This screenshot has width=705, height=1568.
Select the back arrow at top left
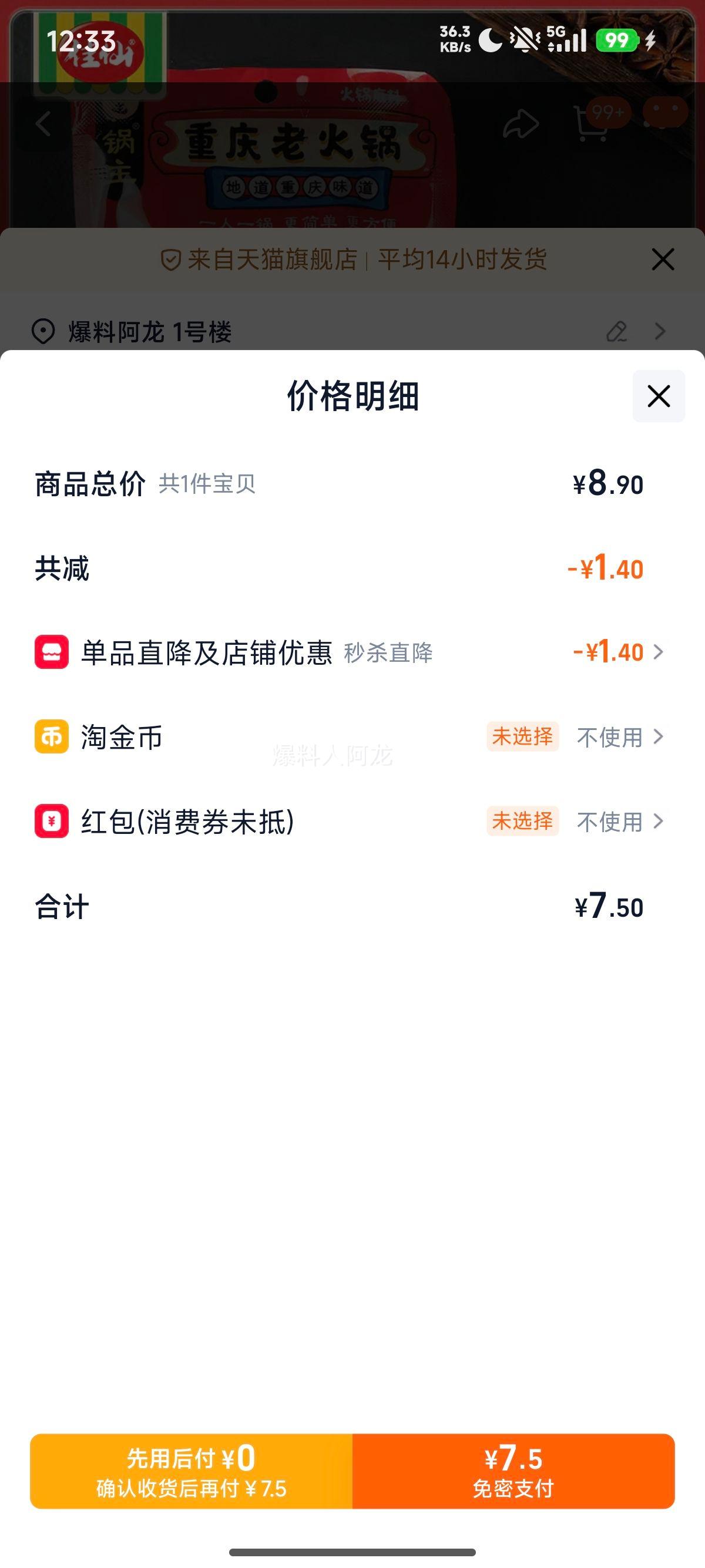(x=43, y=123)
